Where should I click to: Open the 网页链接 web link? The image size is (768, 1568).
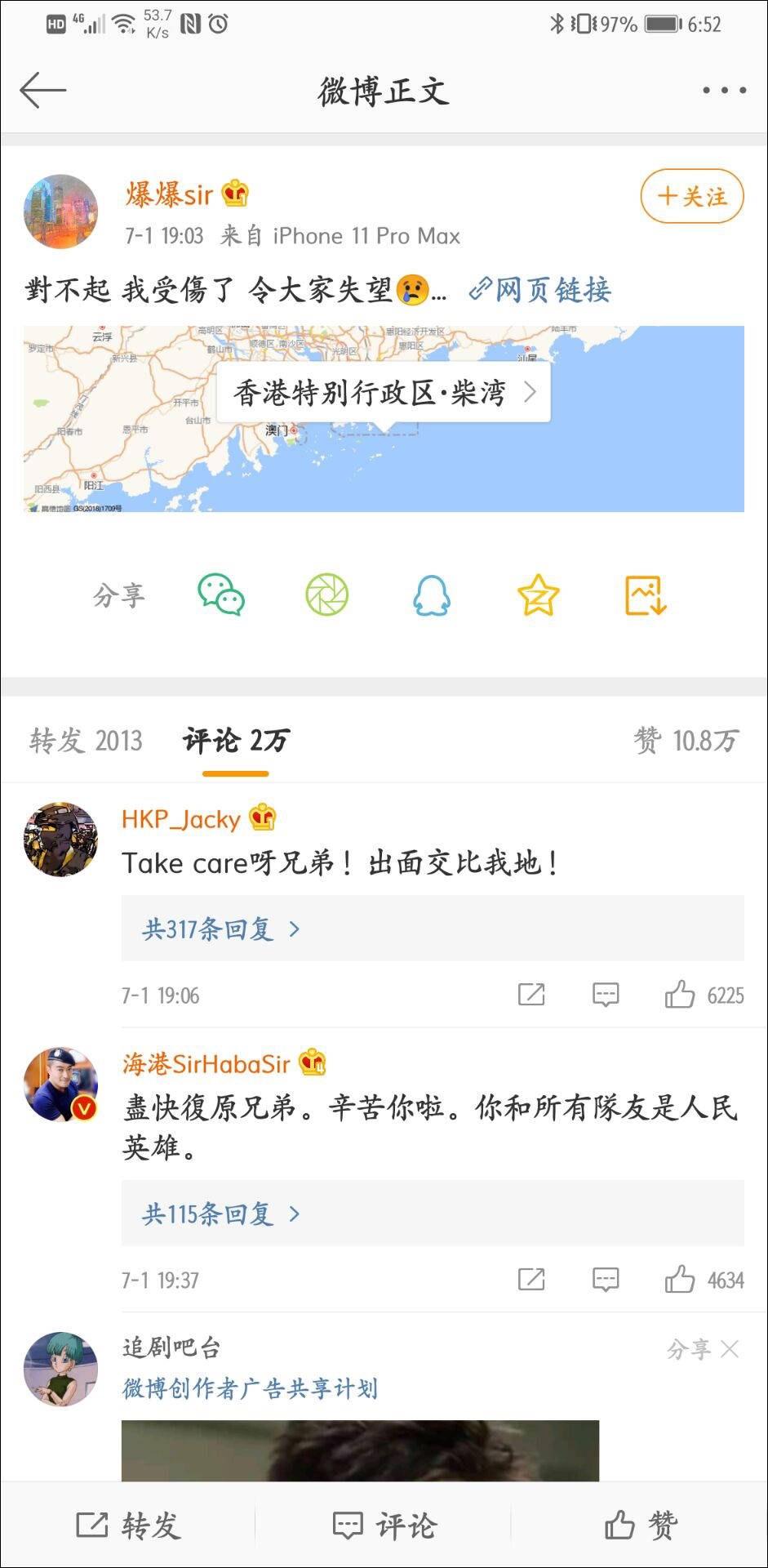[x=541, y=290]
